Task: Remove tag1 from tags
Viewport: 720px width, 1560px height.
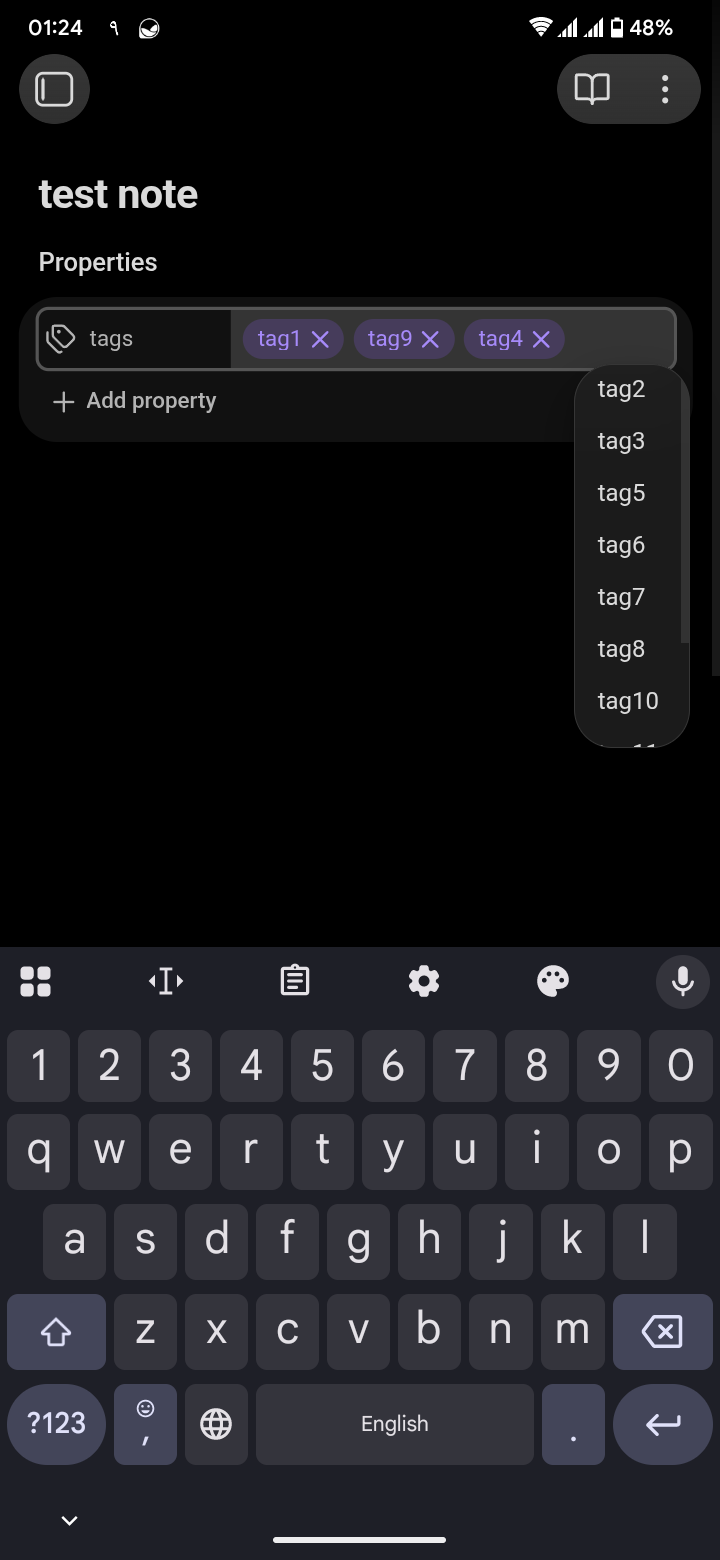Action: point(320,339)
